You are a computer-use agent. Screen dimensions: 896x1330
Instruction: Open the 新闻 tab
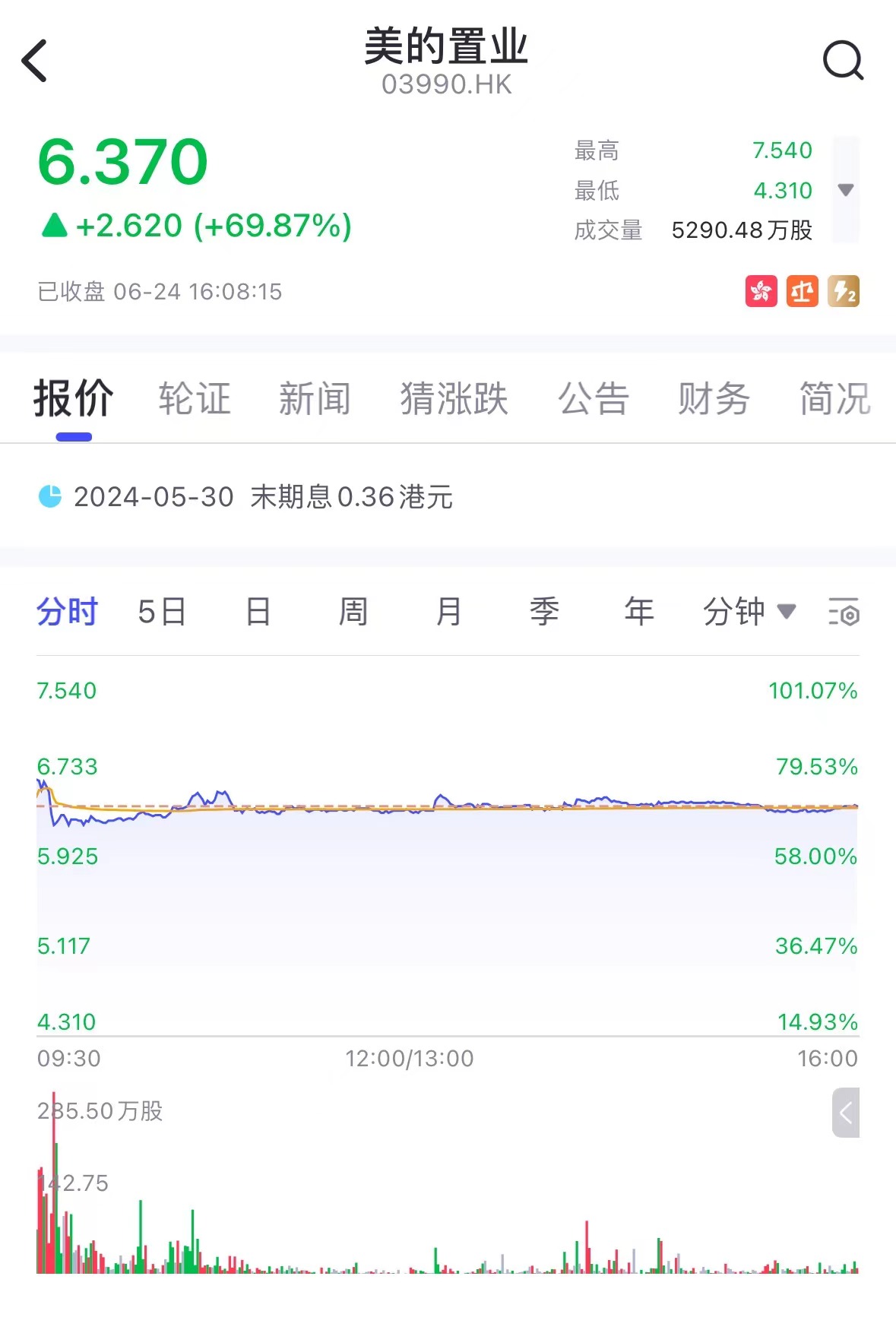pos(315,399)
